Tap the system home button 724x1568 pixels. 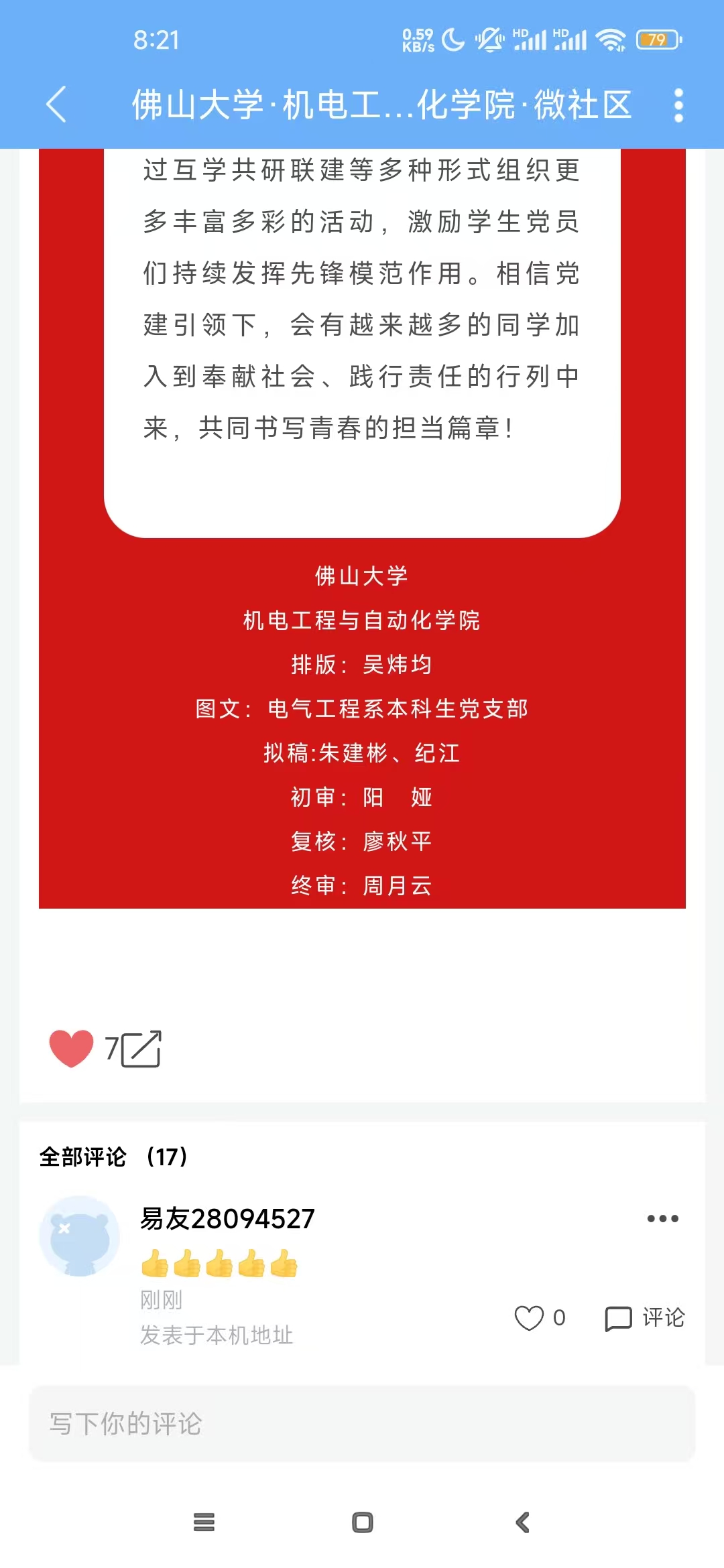(x=363, y=1522)
